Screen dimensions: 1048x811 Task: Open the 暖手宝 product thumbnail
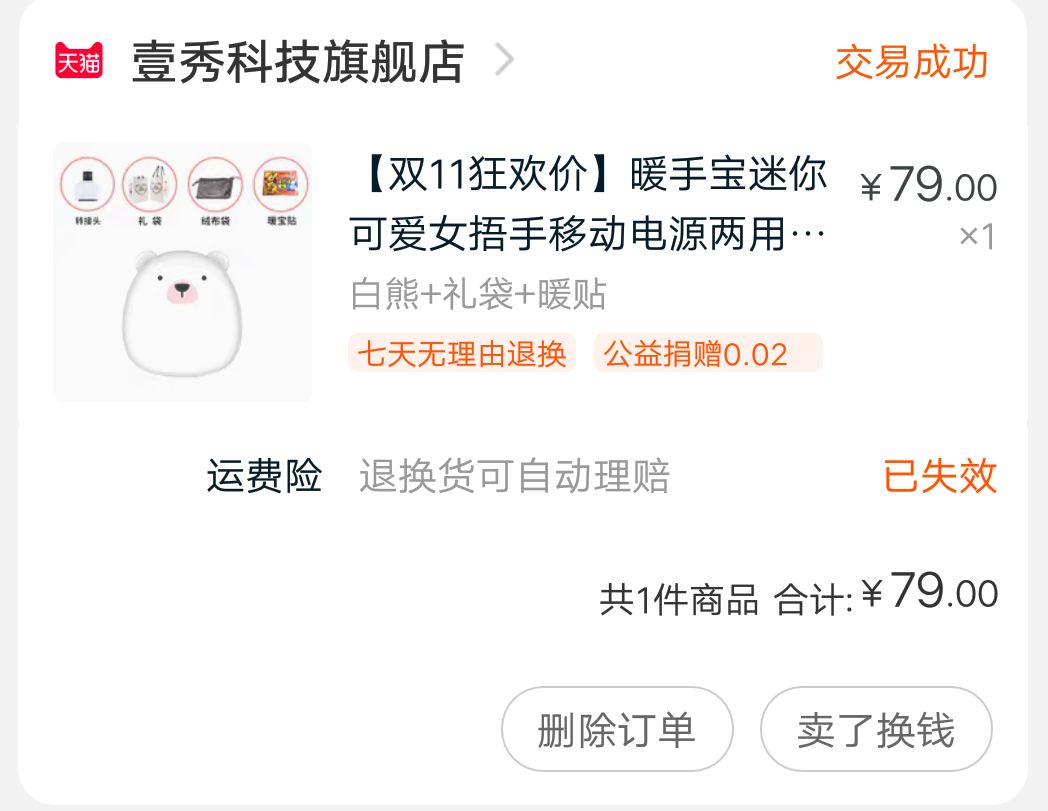182,272
